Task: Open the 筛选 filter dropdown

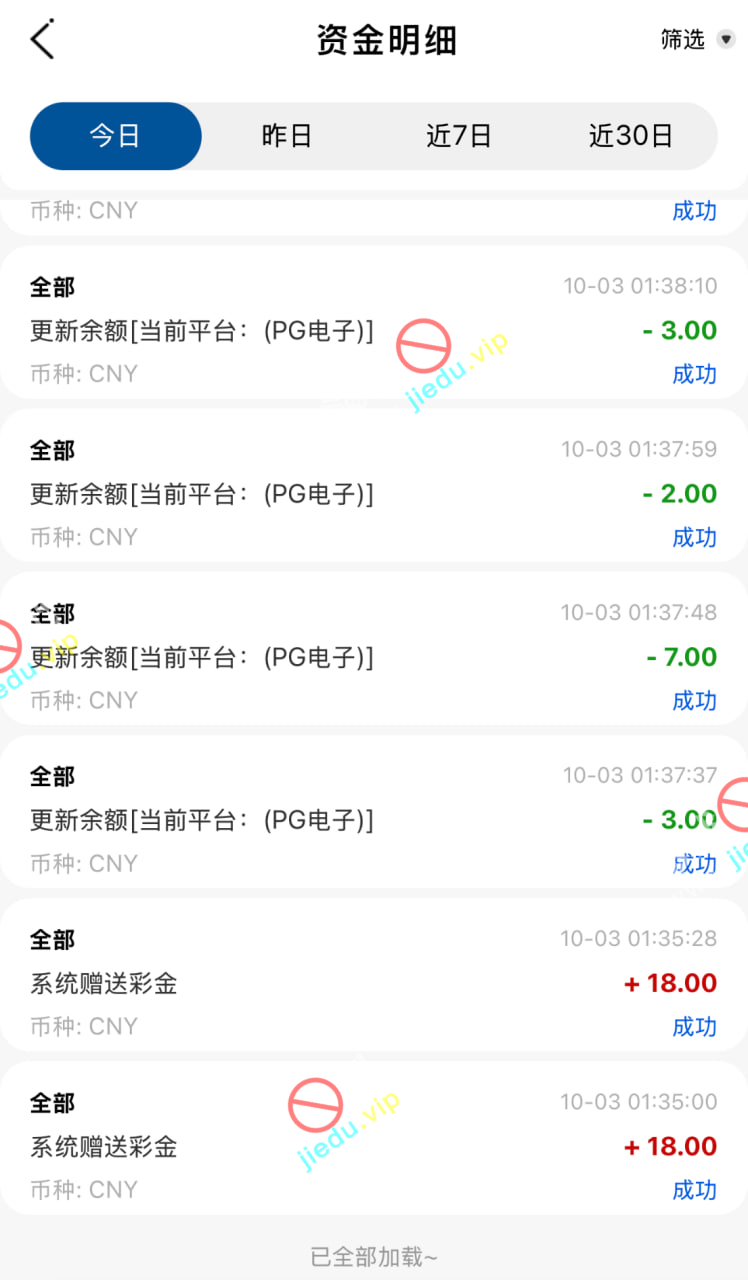Action: click(697, 40)
